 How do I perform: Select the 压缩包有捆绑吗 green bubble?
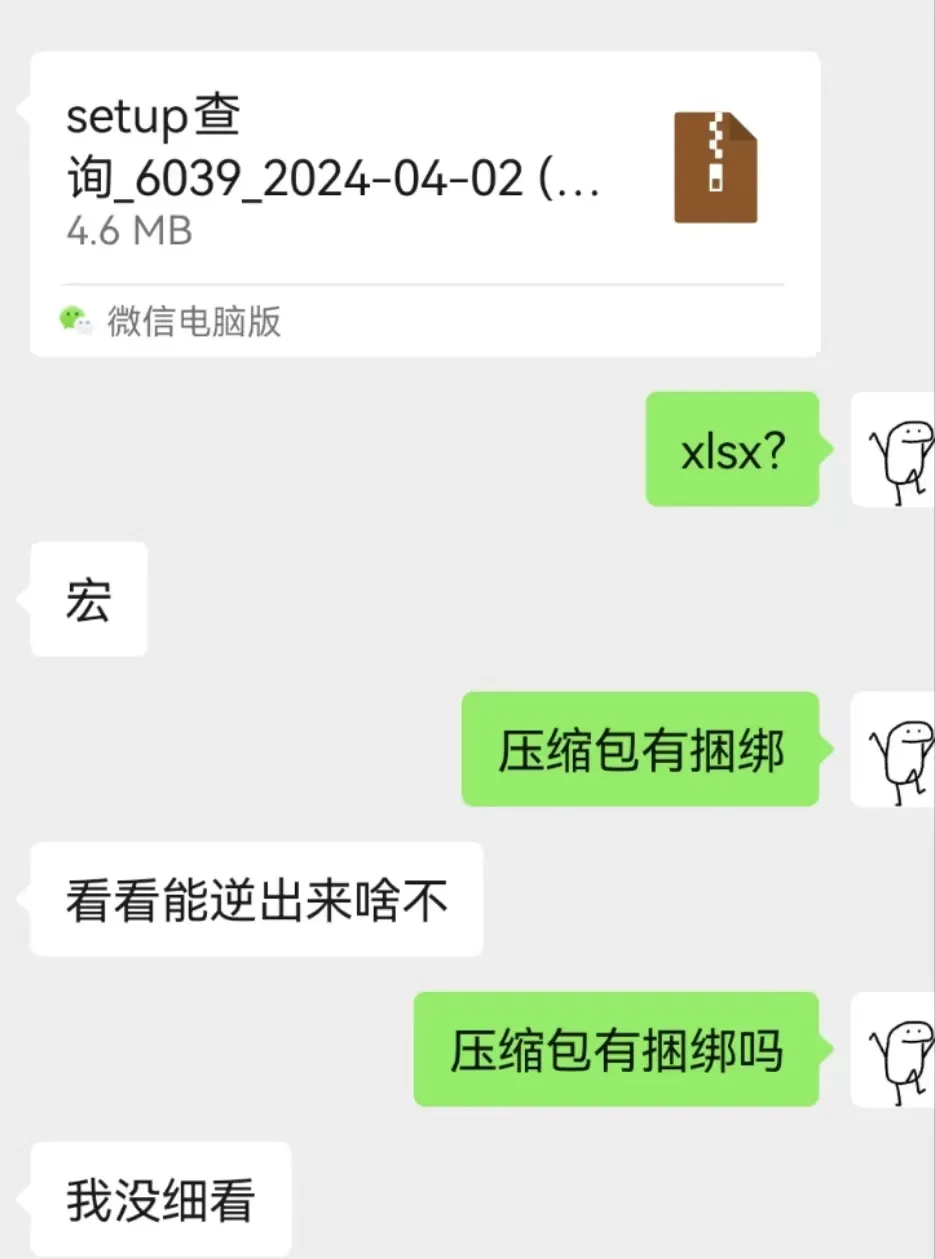click(x=618, y=1052)
